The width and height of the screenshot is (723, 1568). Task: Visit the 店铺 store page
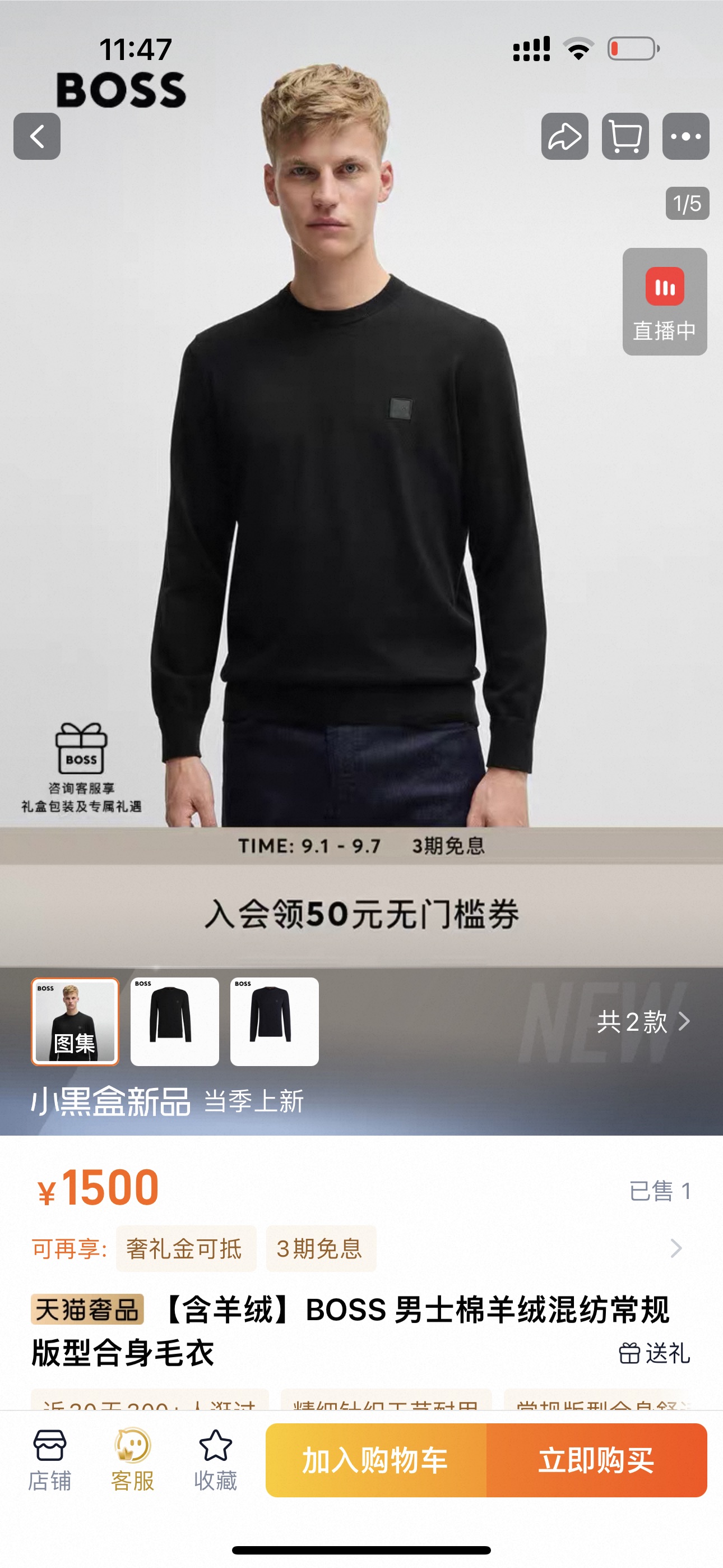tap(49, 1460)
